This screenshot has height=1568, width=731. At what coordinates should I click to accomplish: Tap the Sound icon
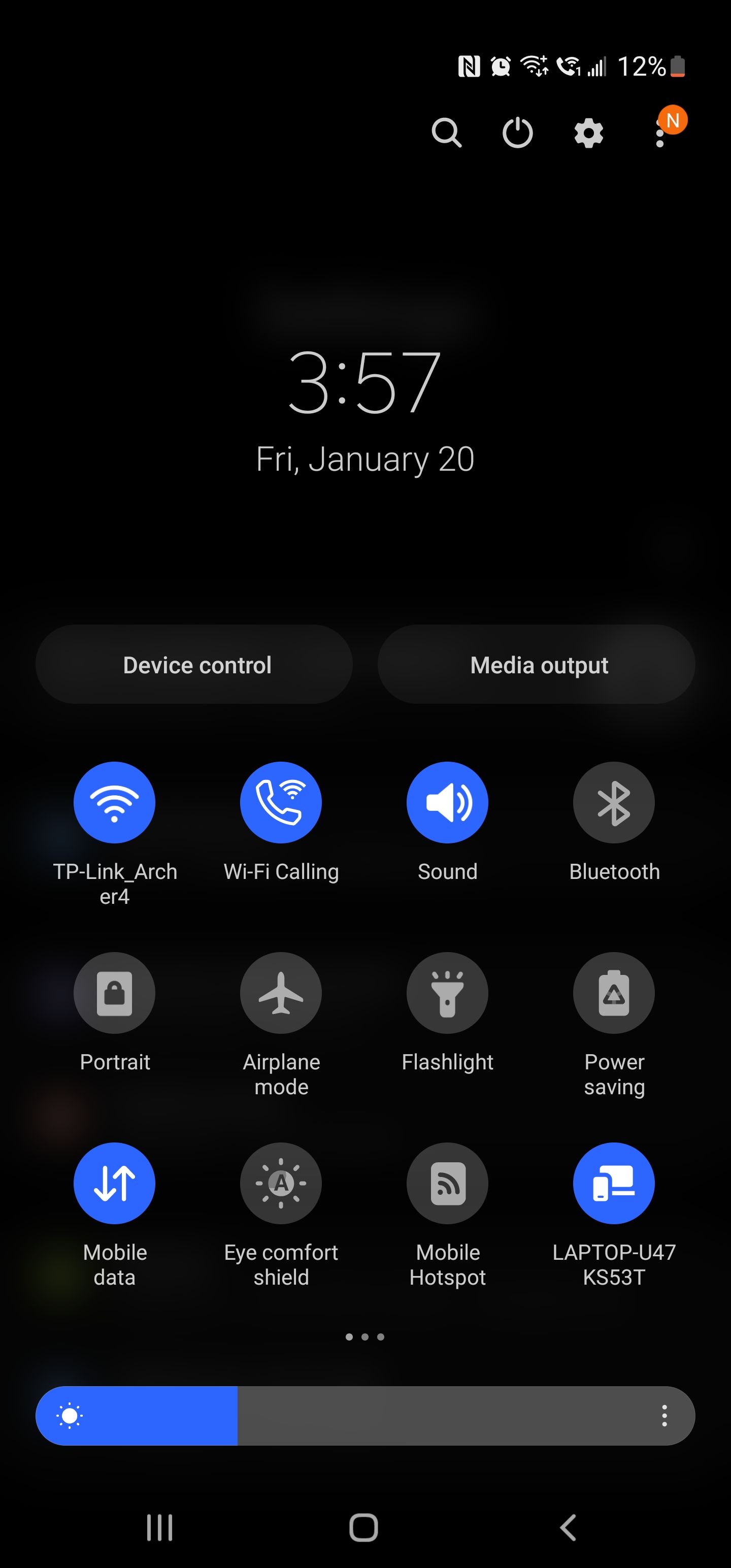[447, 802]
